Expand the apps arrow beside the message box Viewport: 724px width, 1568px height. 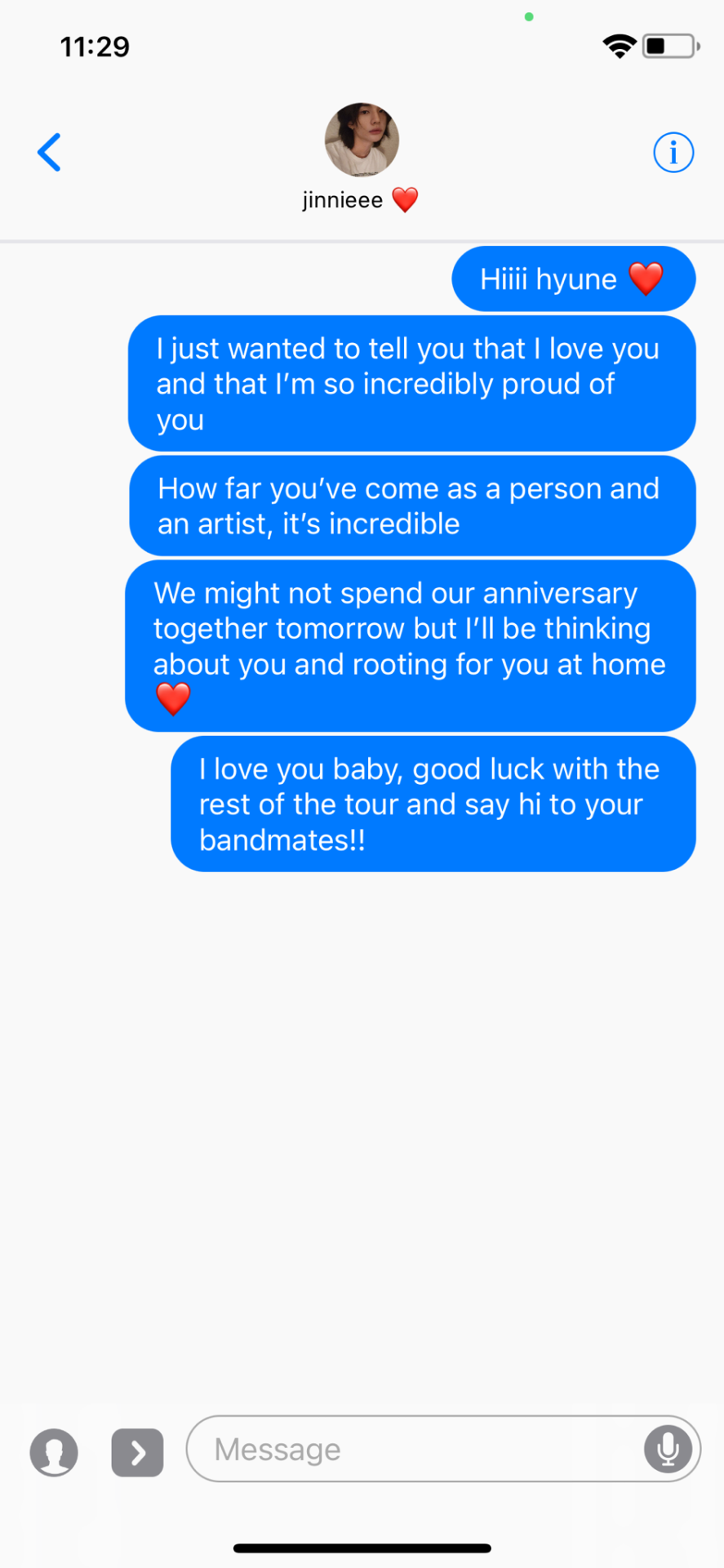pos(137,1453)
